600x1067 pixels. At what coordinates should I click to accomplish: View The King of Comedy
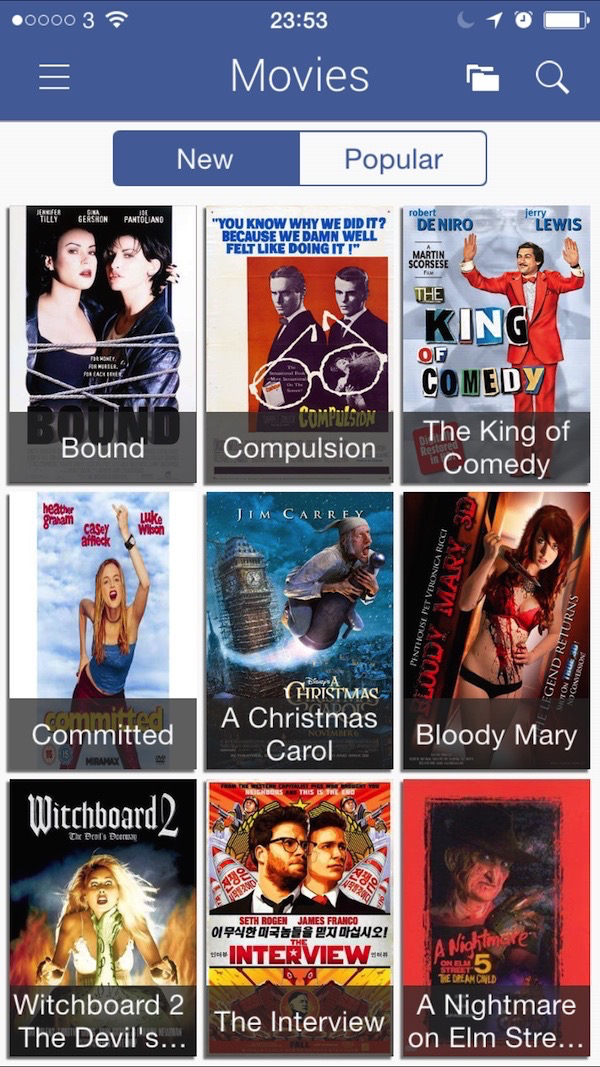(496, 344)
